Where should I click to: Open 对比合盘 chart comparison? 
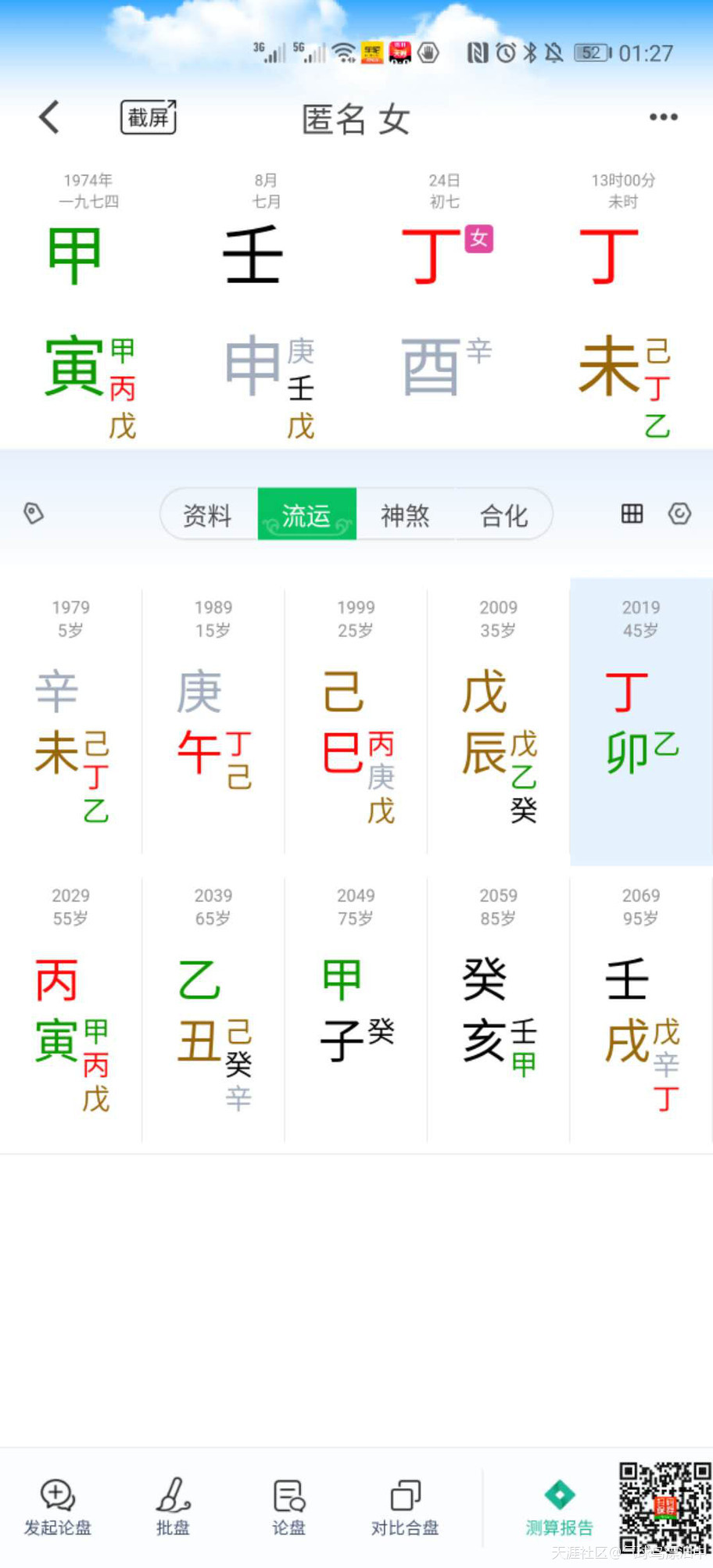(x=405, y=1507)
